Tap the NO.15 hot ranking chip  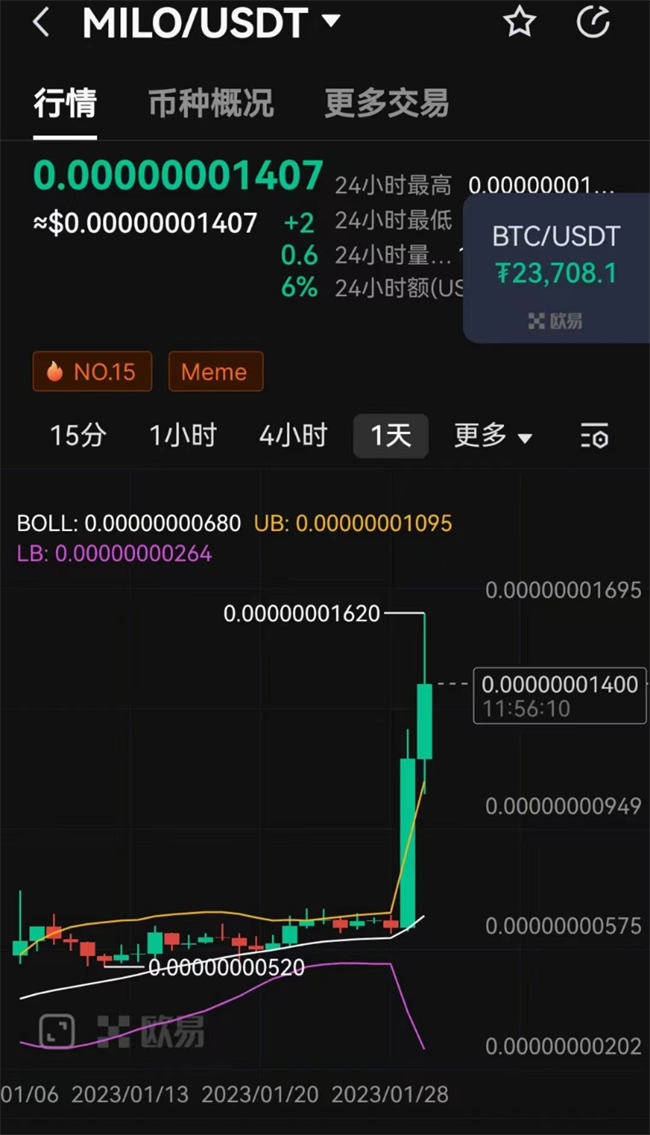coord(92,371)
